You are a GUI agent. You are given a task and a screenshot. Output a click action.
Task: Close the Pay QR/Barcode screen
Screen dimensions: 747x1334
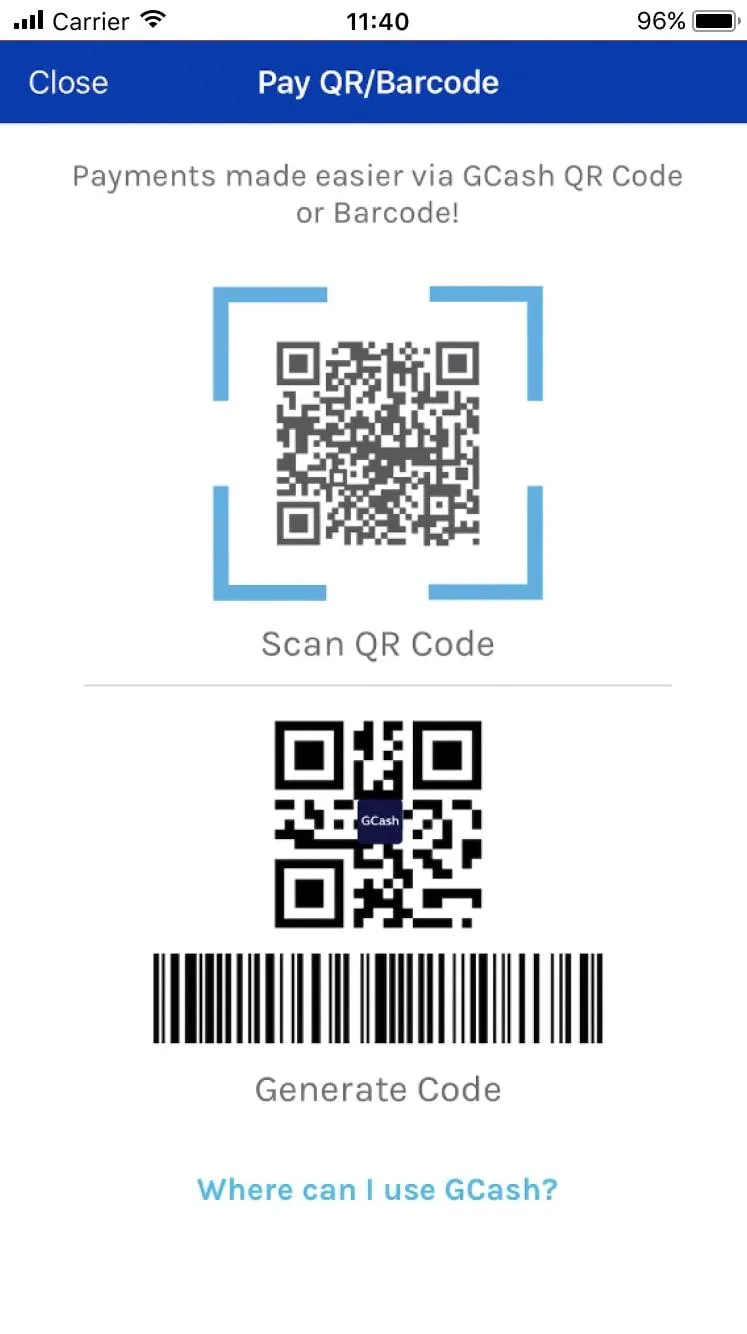tap(68, 82)
